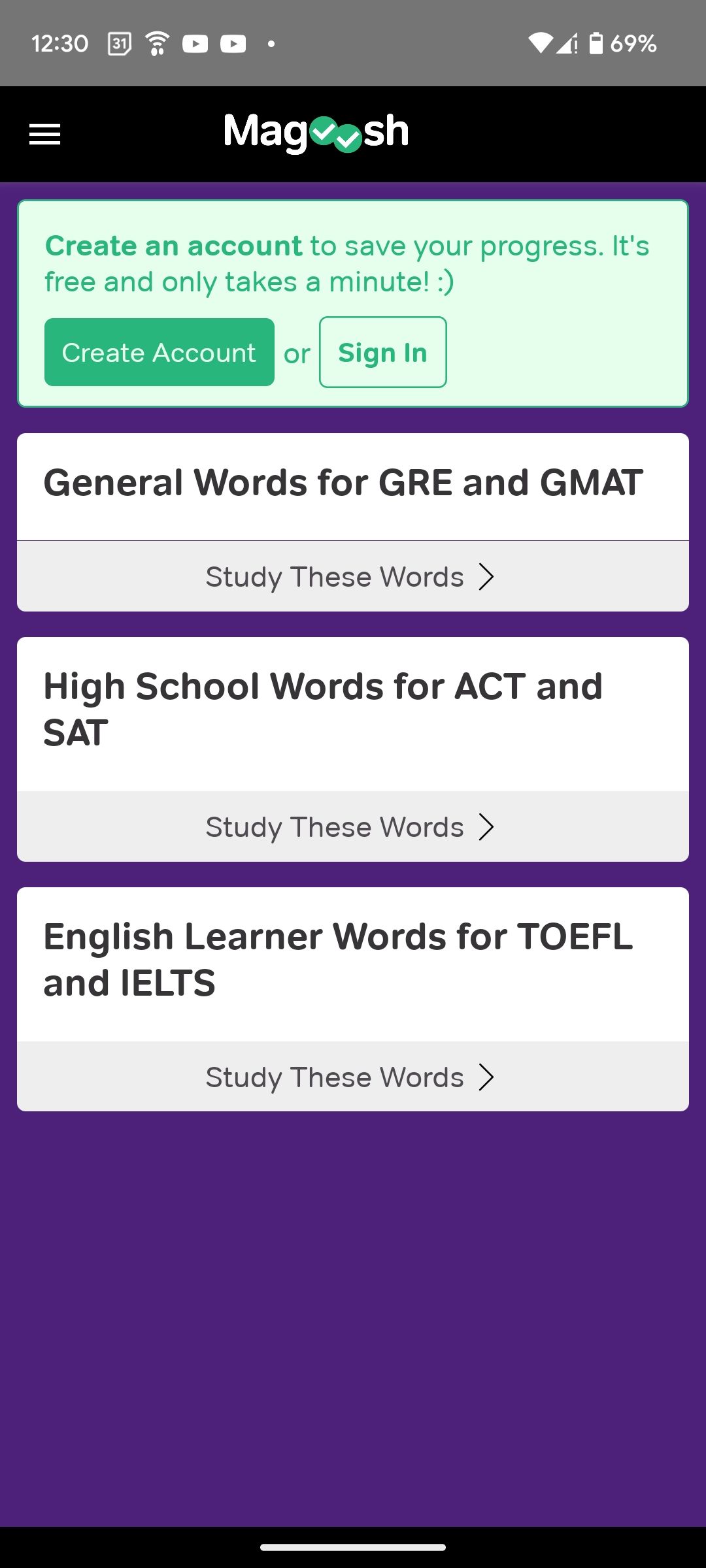The height and width of the screenshot is (1568, 706).
Task: Open the hamburger navigation menu
Action: (x=44, y=134)
